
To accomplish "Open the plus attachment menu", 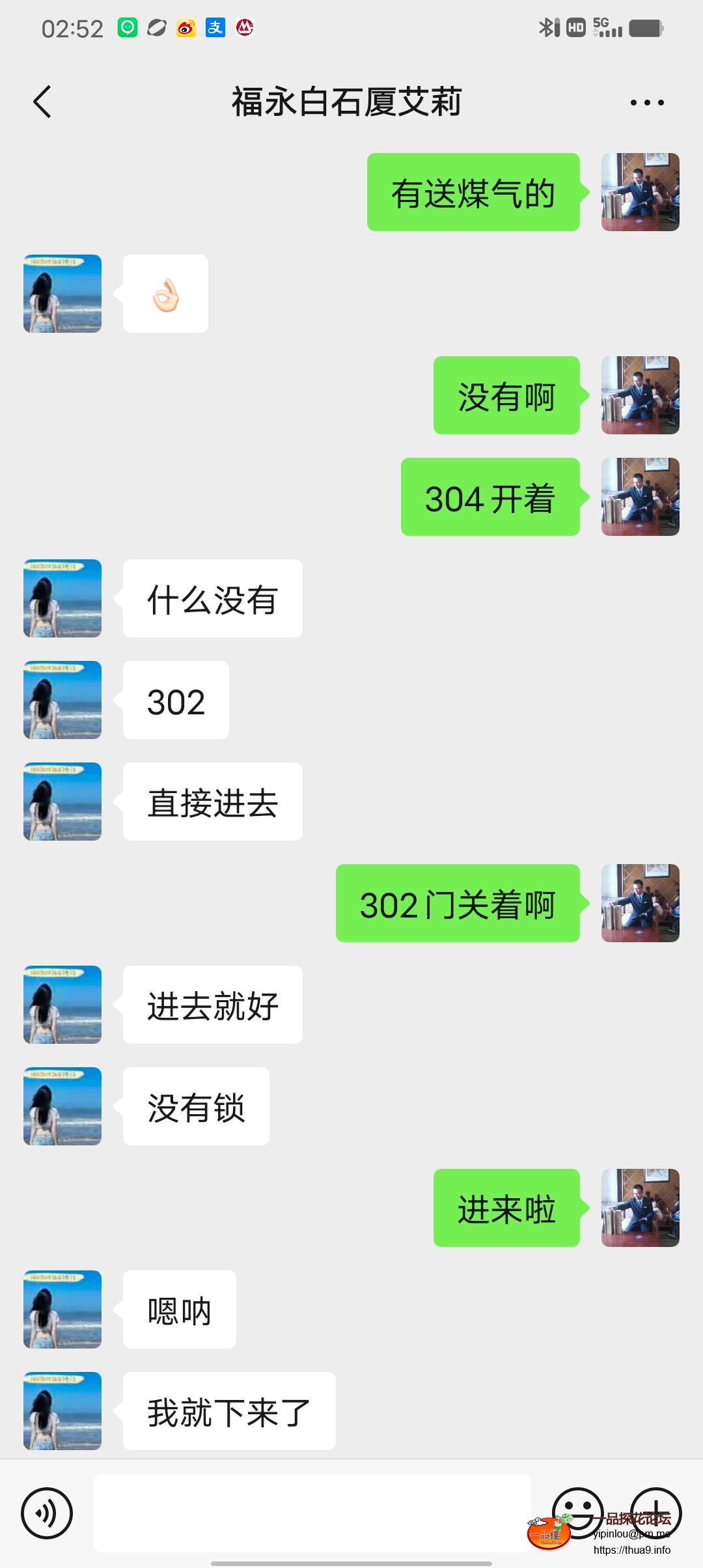I will coord(655,1512).
